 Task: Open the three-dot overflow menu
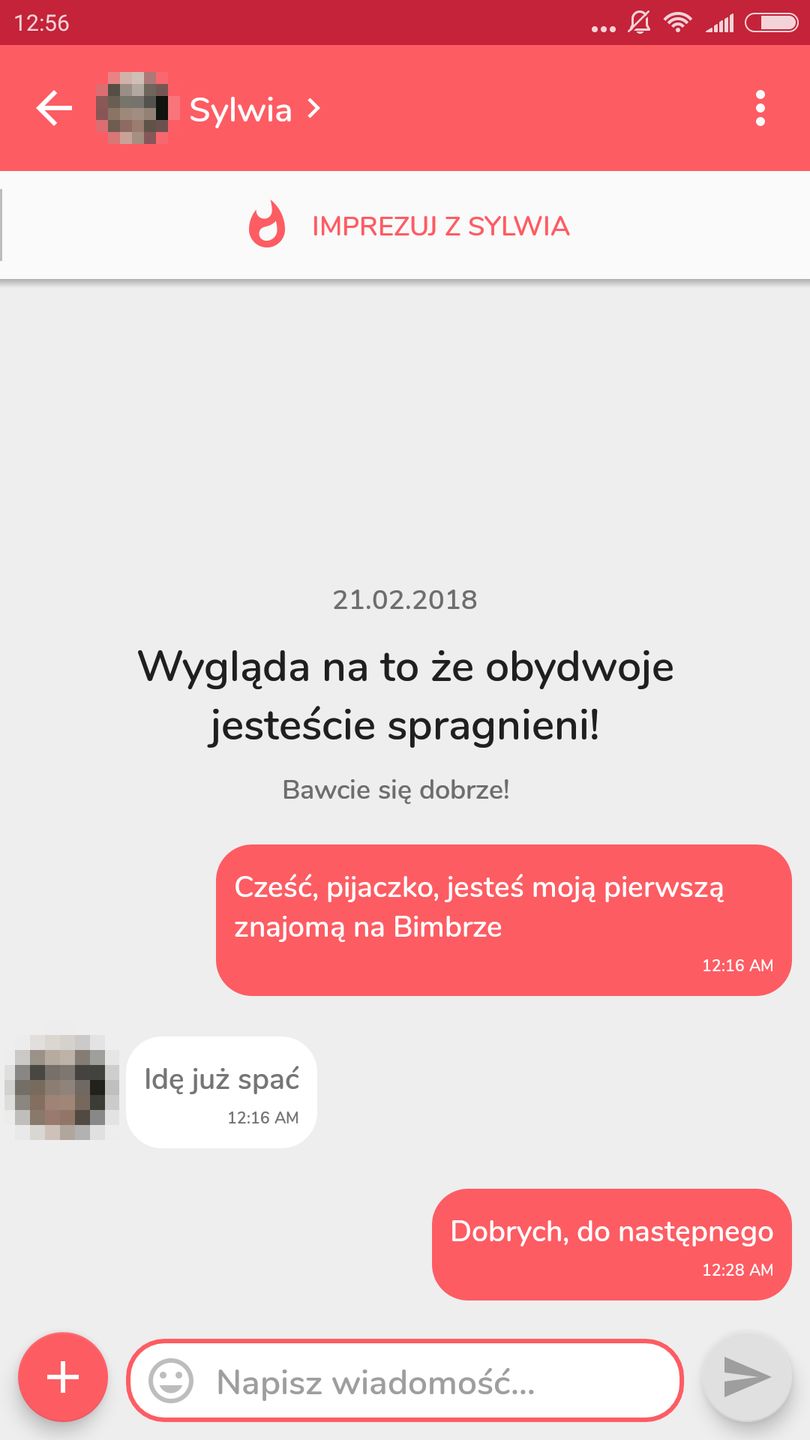(762, 108)
